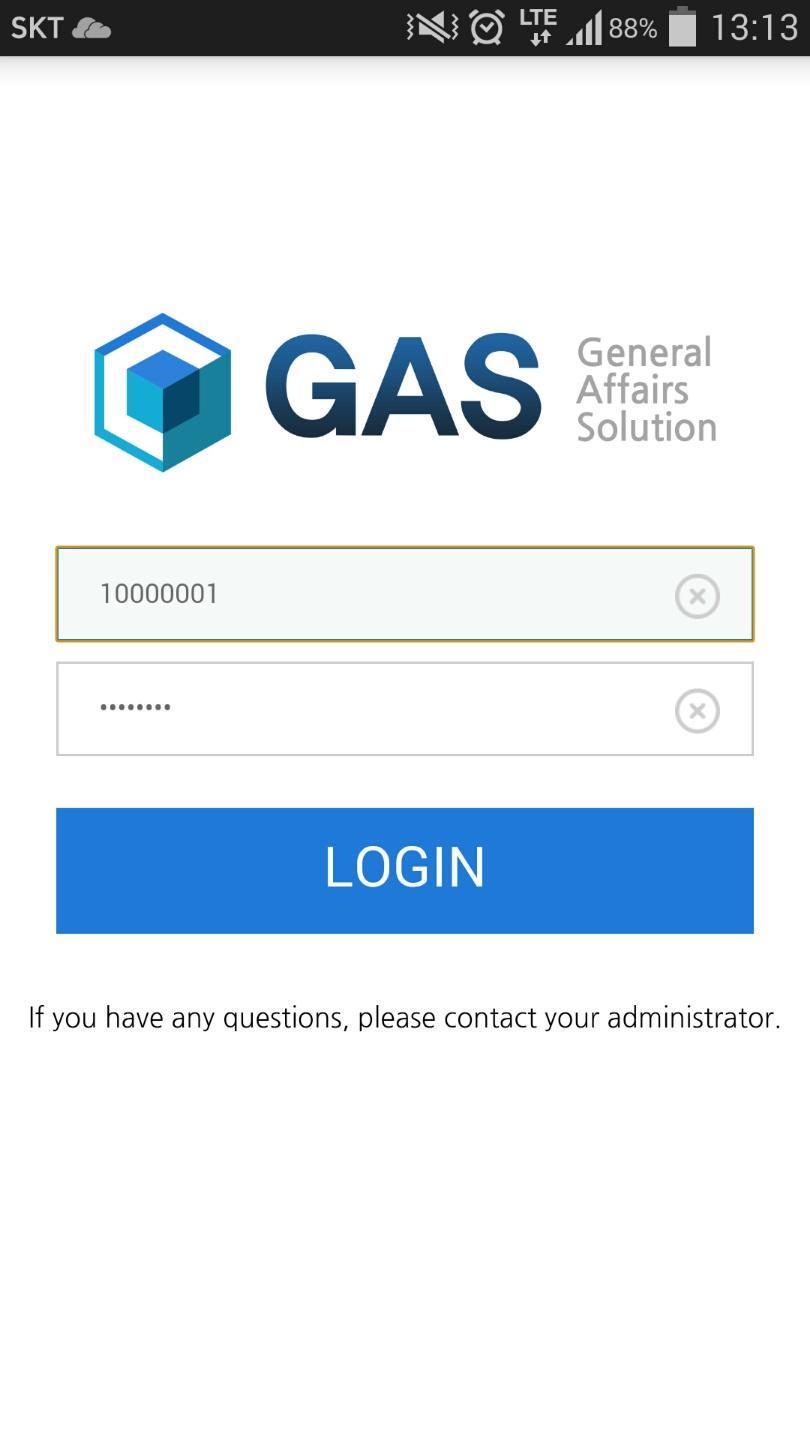Tap the administrator contact message
Viewport: 810px width, 1440px height.
pyautogui.click(x=404, y=1017)
